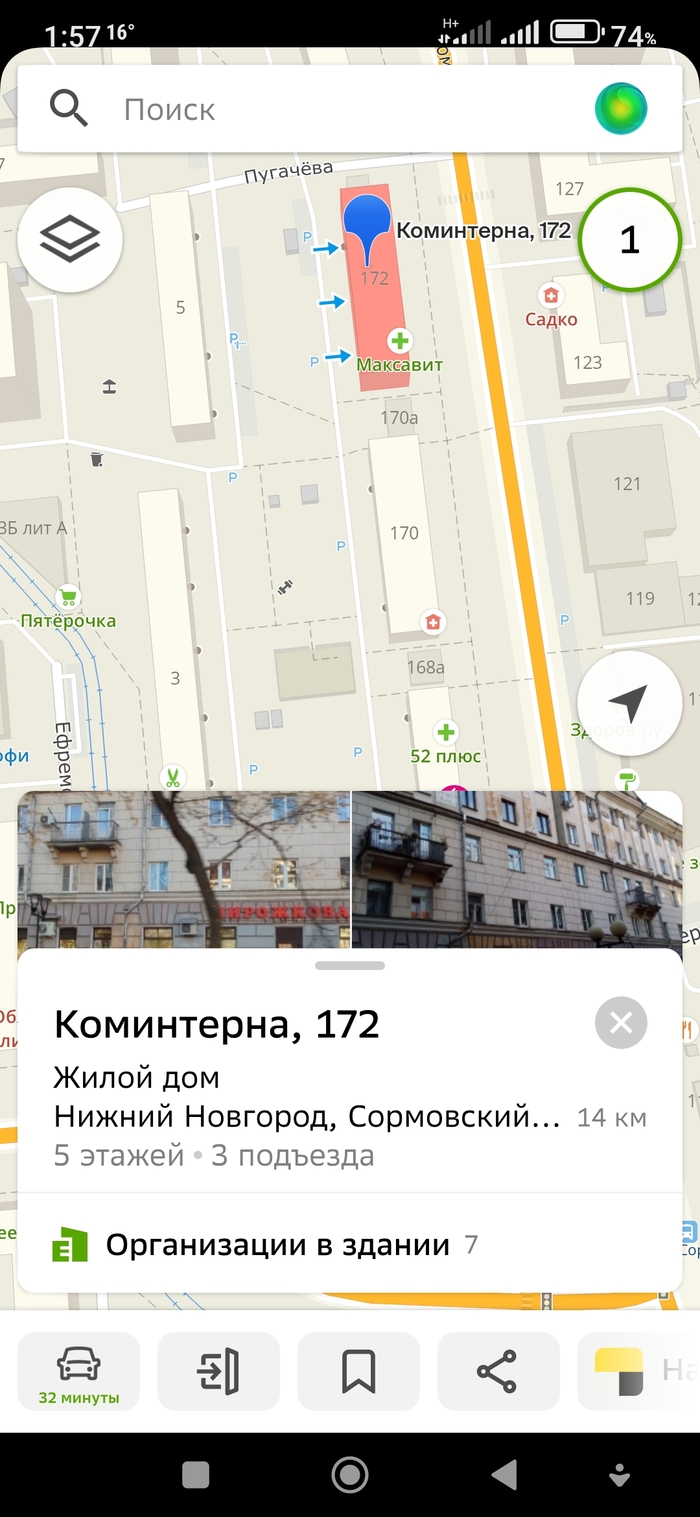Share this address
Screen dimensions: 700x1517
pos(498,1371)
